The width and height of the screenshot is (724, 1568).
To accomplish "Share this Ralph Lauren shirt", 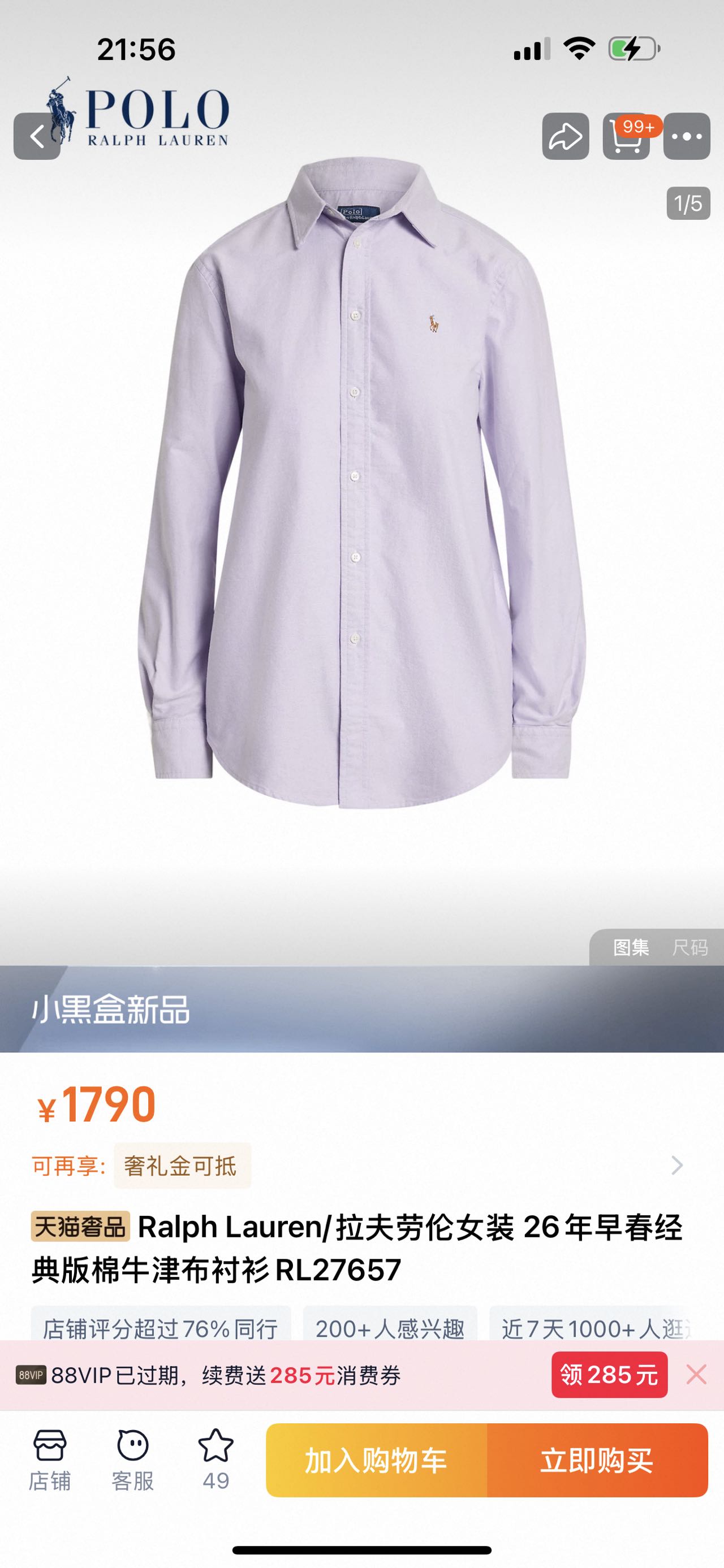I will point(565,136).
